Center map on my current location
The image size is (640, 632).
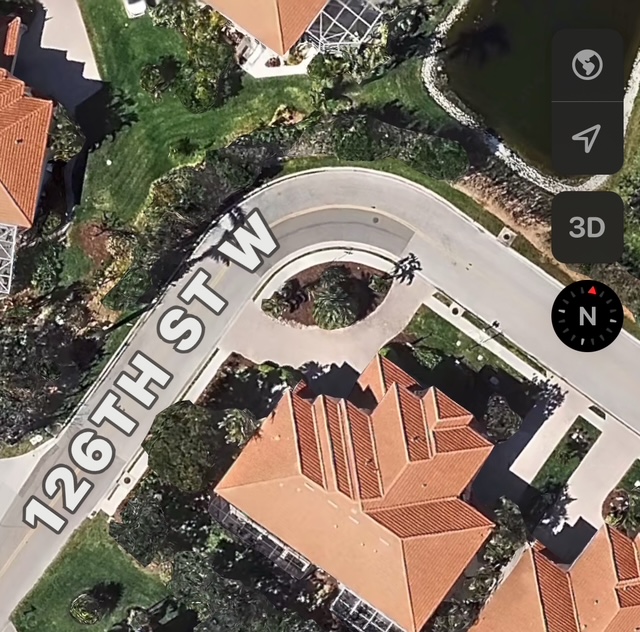587,138
